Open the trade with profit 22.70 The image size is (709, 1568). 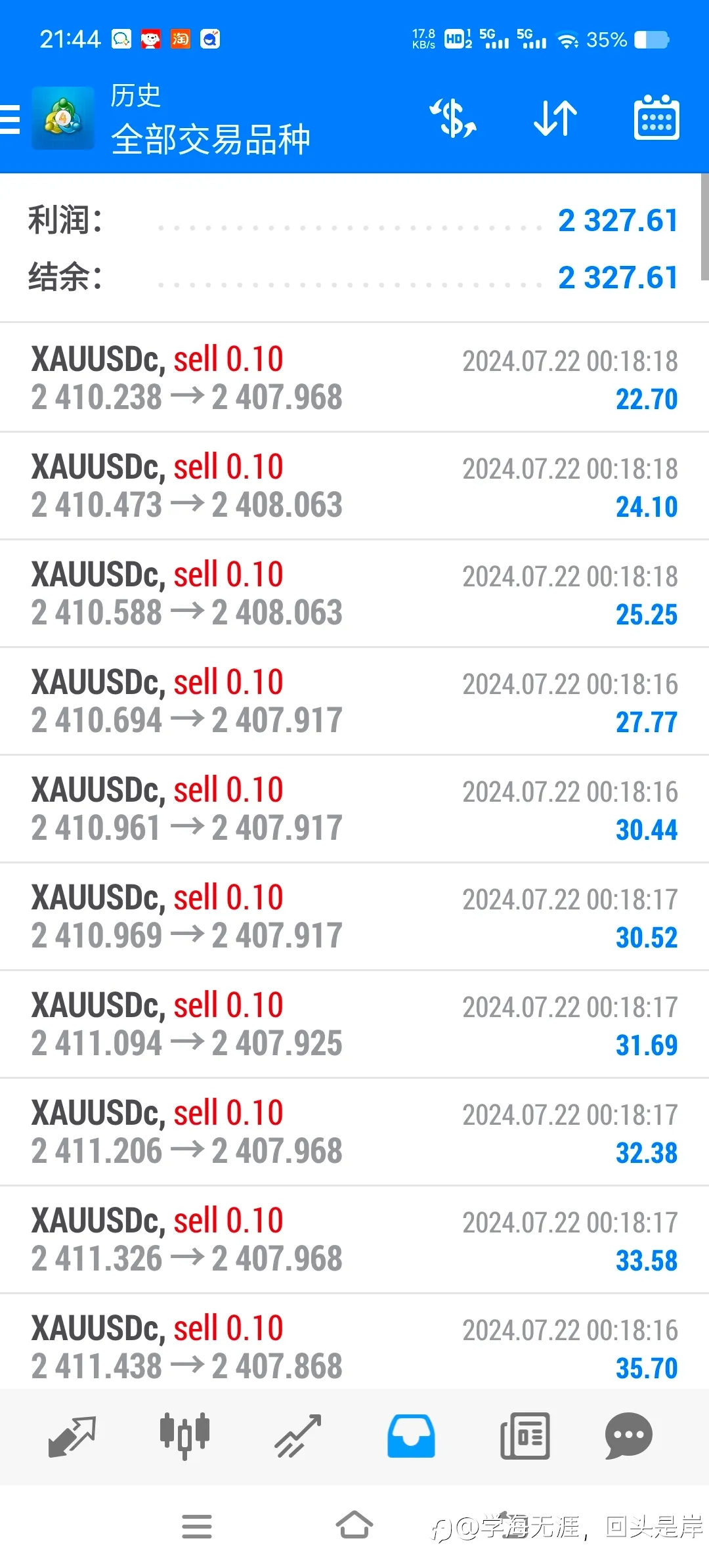354,378
